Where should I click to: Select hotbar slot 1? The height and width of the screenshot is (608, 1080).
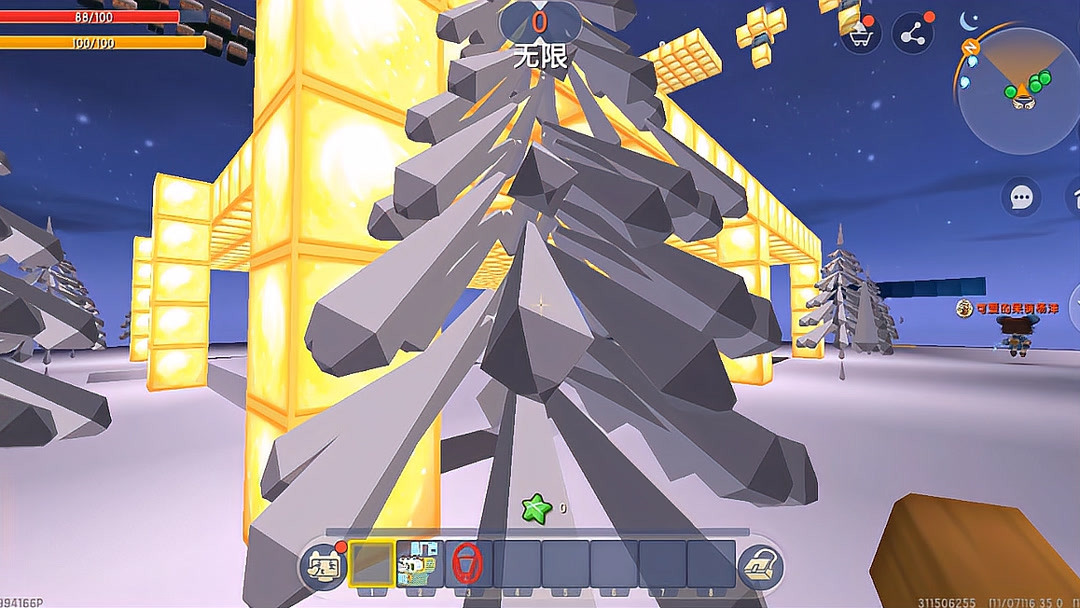pyautogui.click(x=371, y=564)
